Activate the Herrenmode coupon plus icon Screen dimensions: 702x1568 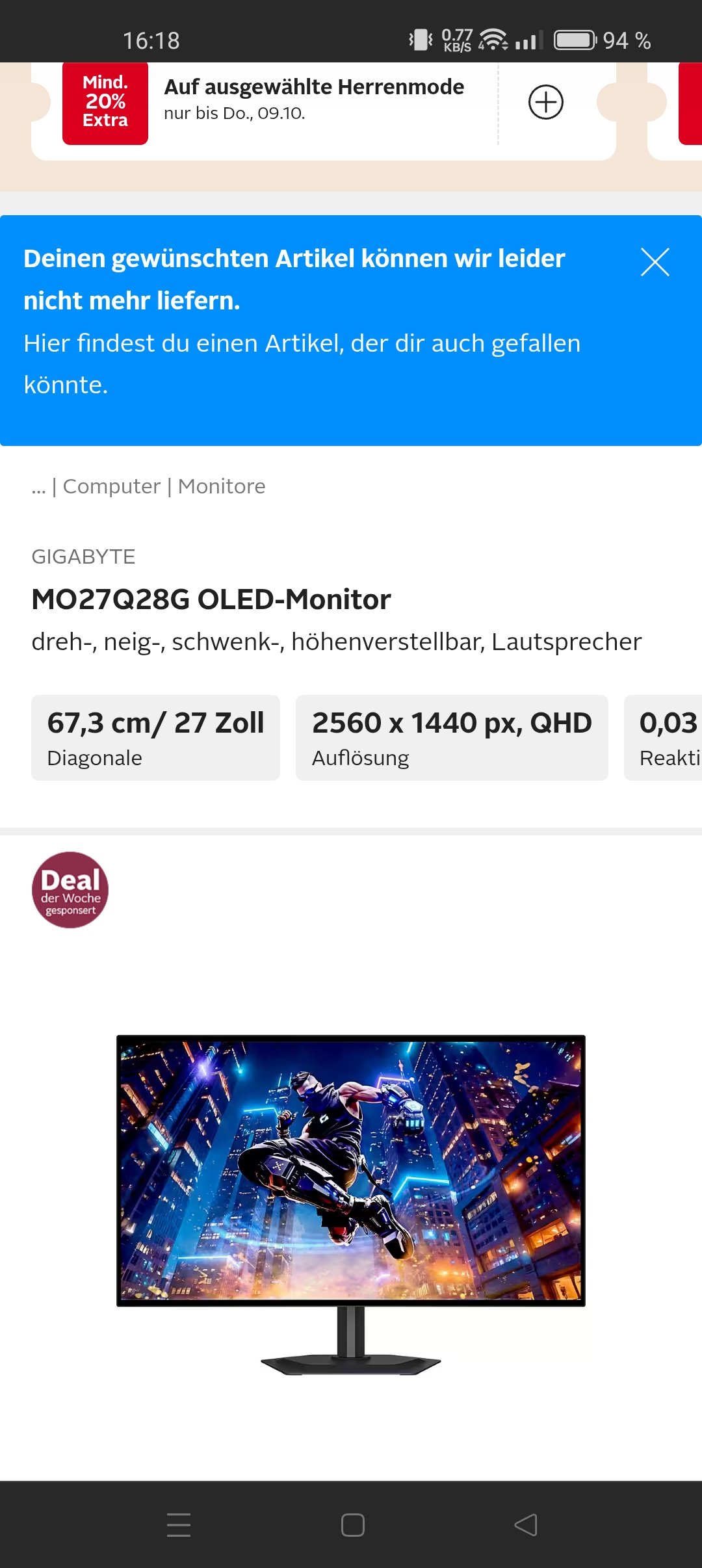coord(545,102)
